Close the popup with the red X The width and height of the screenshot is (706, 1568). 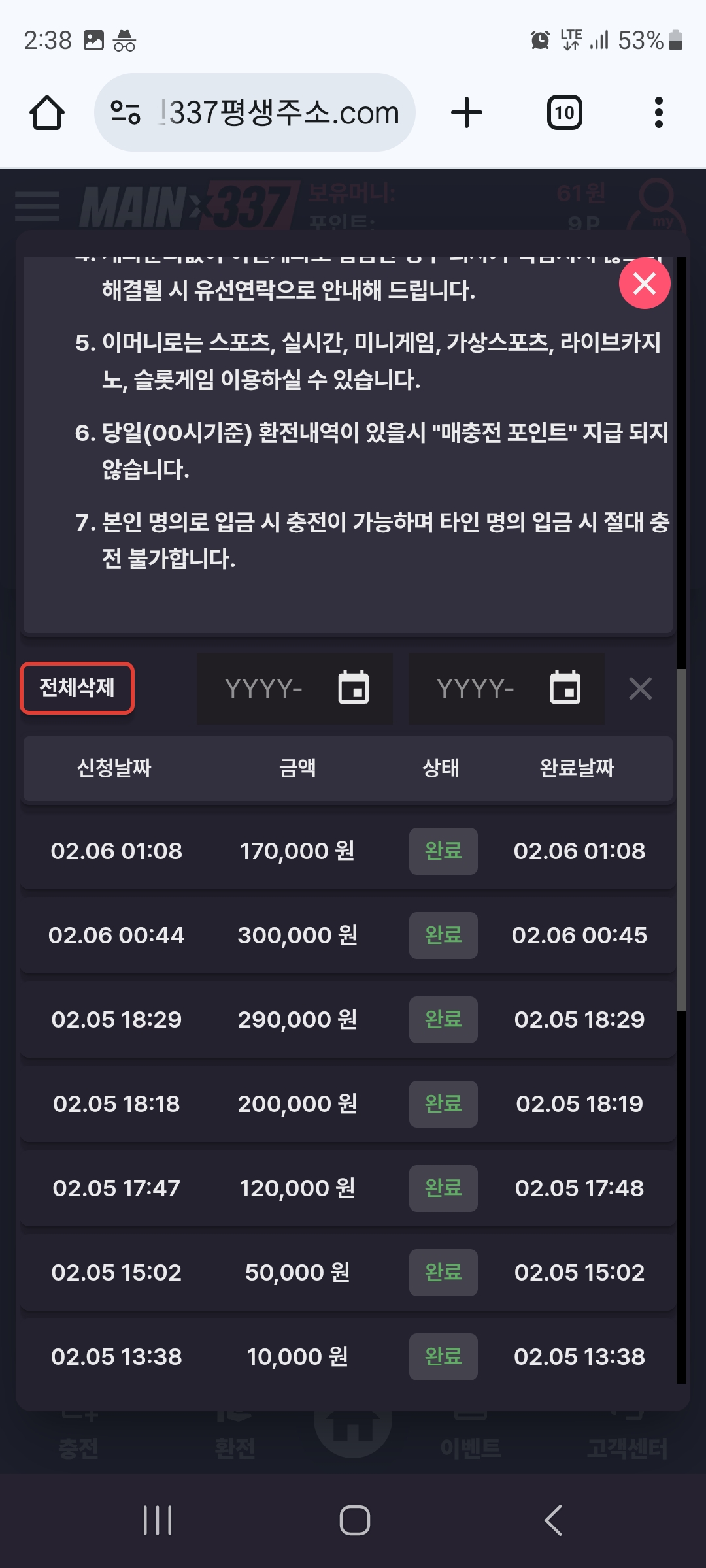tap(645, 284)
